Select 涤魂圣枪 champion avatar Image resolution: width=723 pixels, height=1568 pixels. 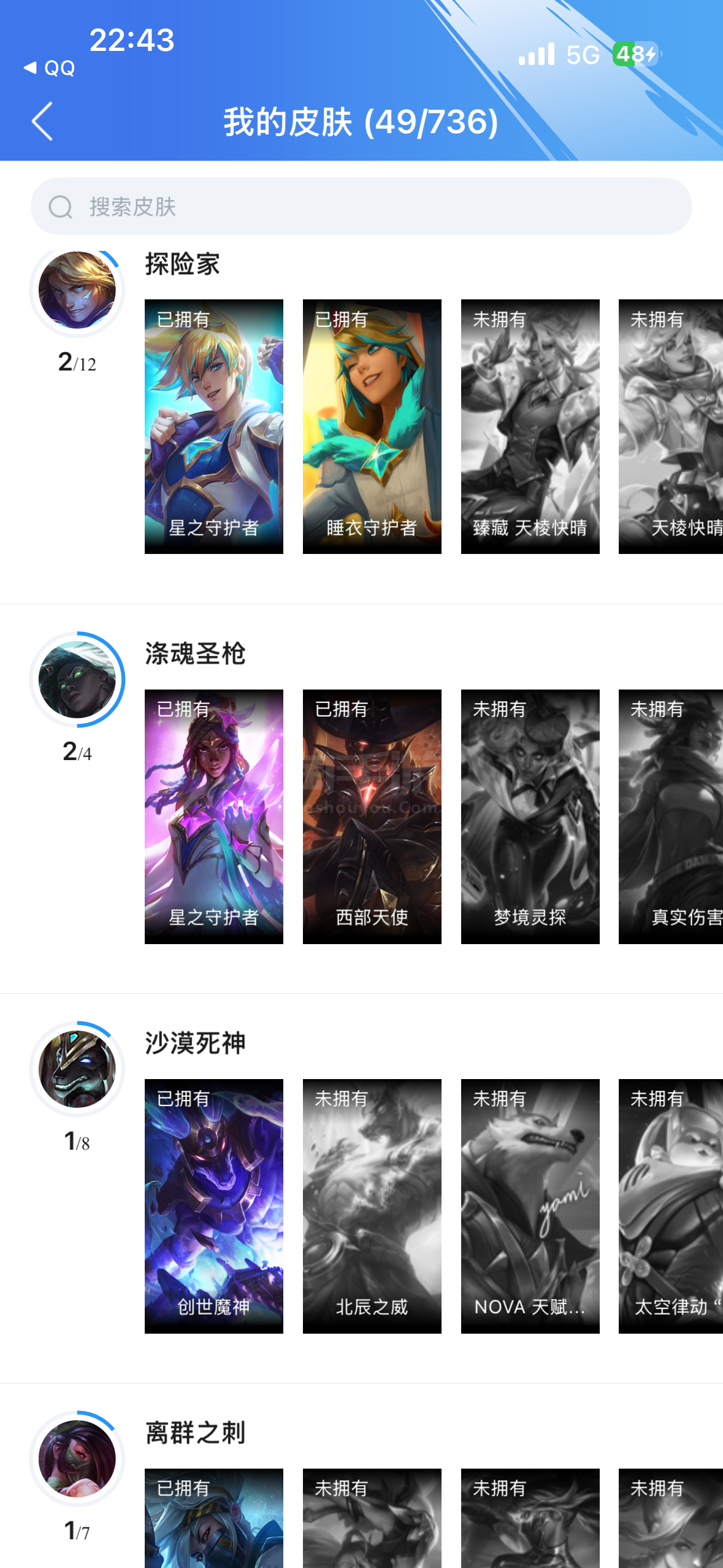tap(77, 680)
